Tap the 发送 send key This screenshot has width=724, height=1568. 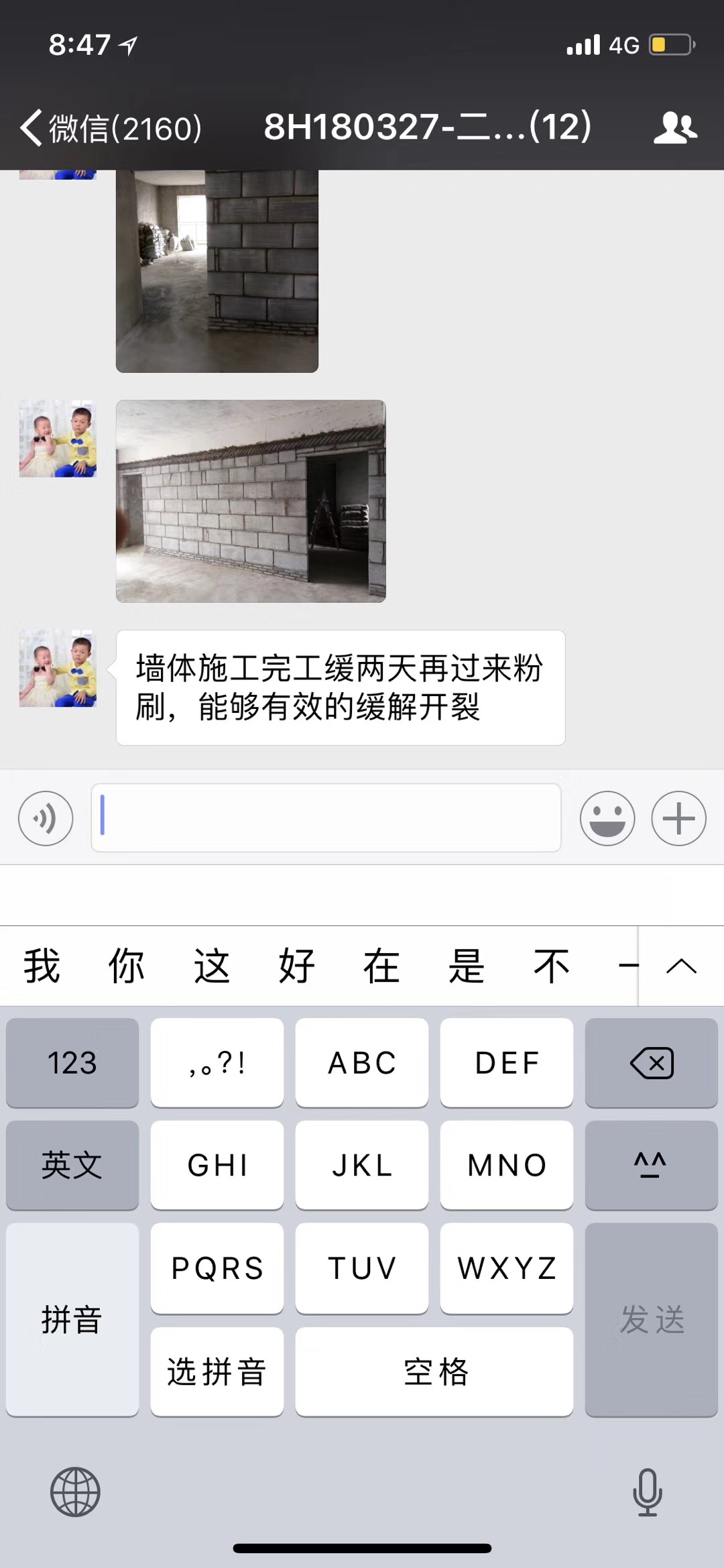coord(651,1319)
